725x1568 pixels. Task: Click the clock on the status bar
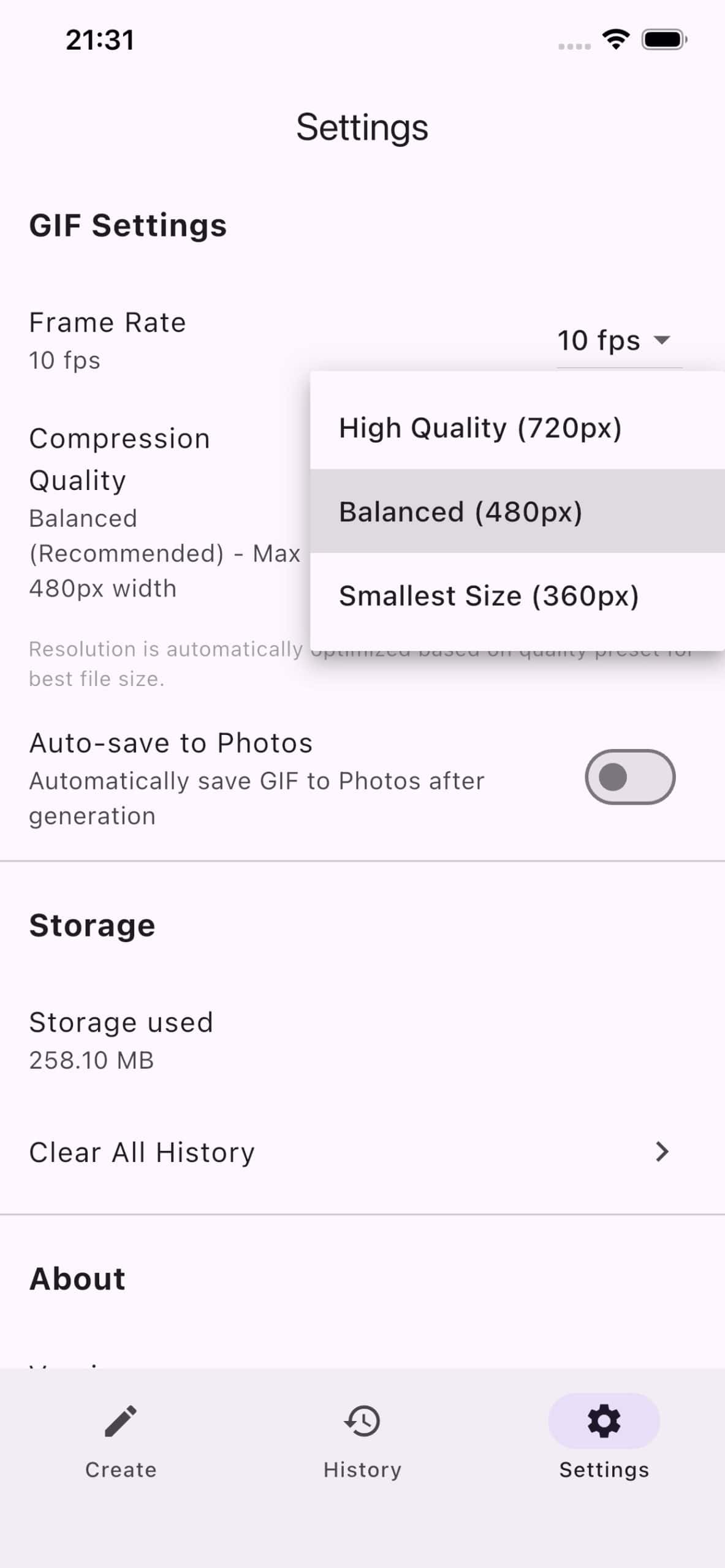pyautogui.click(x=98, y=39)
